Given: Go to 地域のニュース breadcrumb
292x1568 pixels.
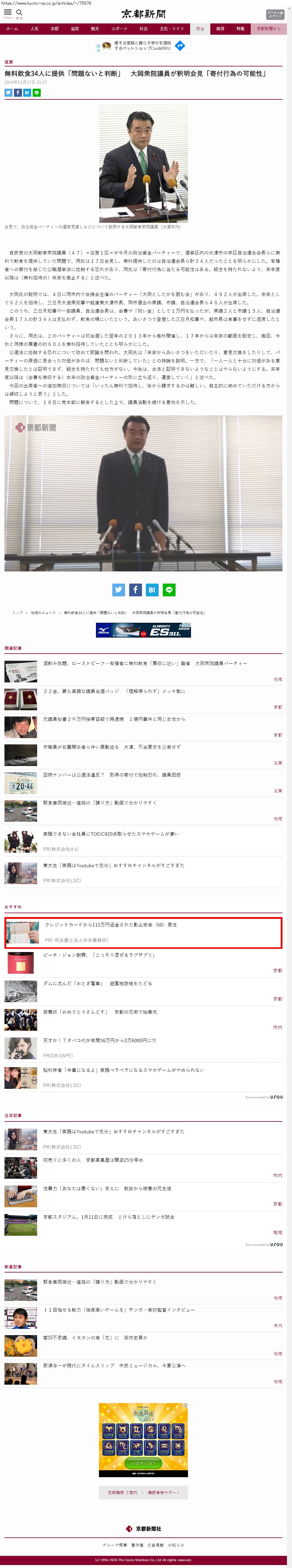Looking at the screenshot, I should tap(43, 612).
